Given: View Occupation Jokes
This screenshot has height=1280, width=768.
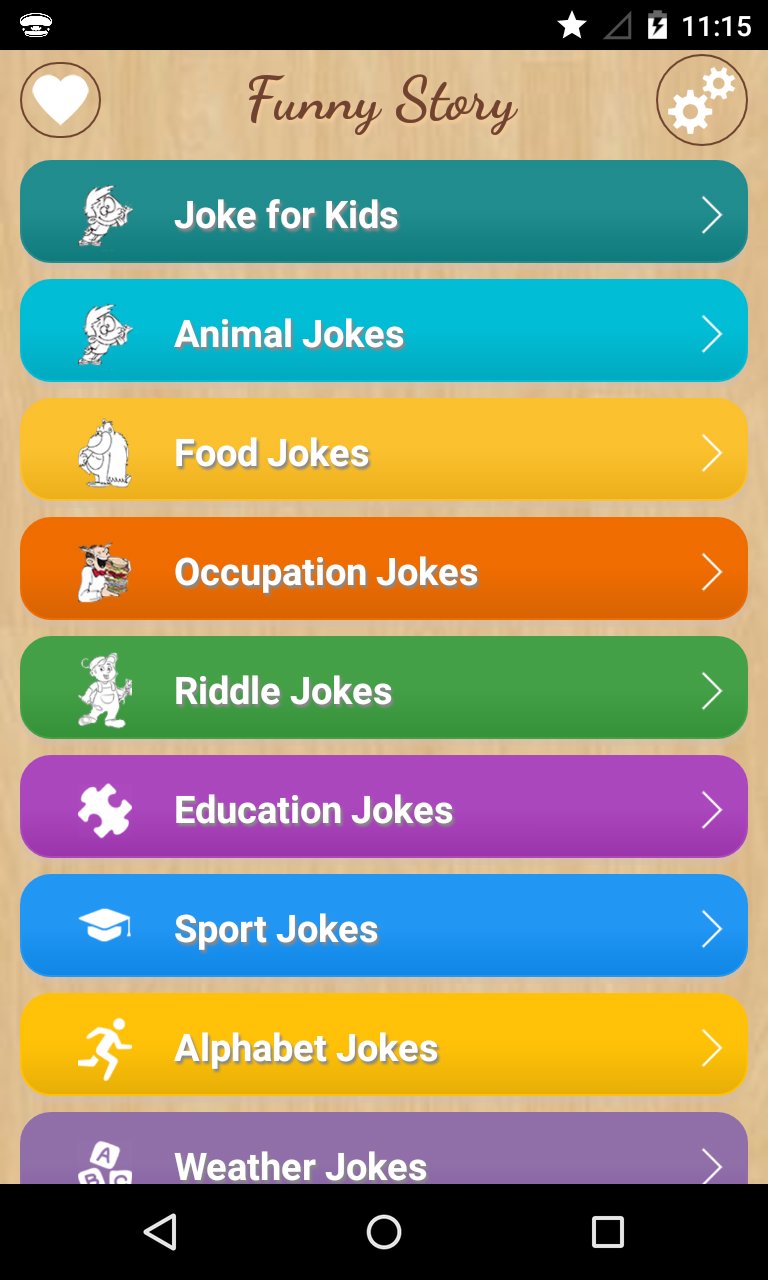Looking at the screenshot, I should [384, 569].
